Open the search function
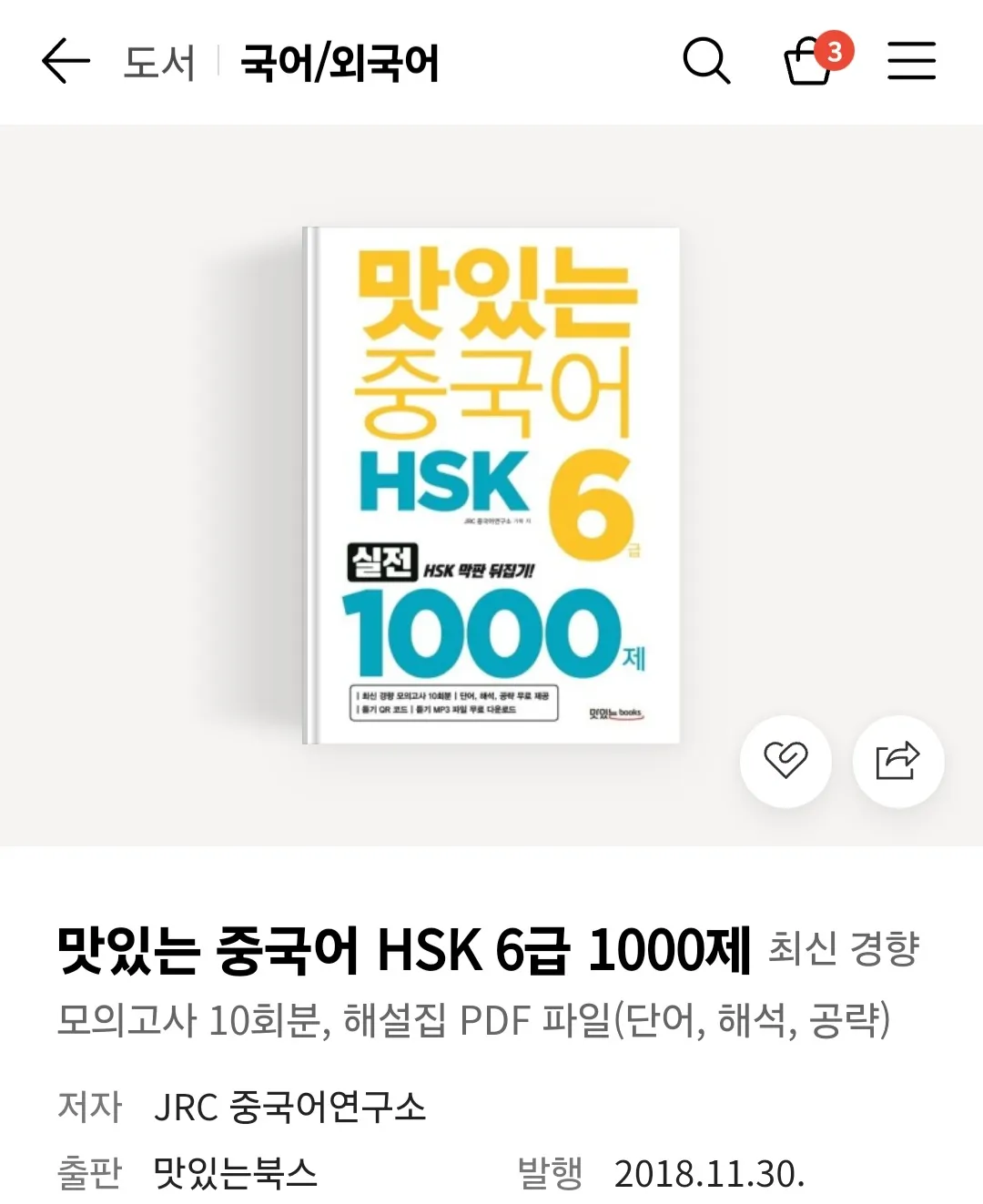The image size is (983, 1204). (x=708, y=63)
